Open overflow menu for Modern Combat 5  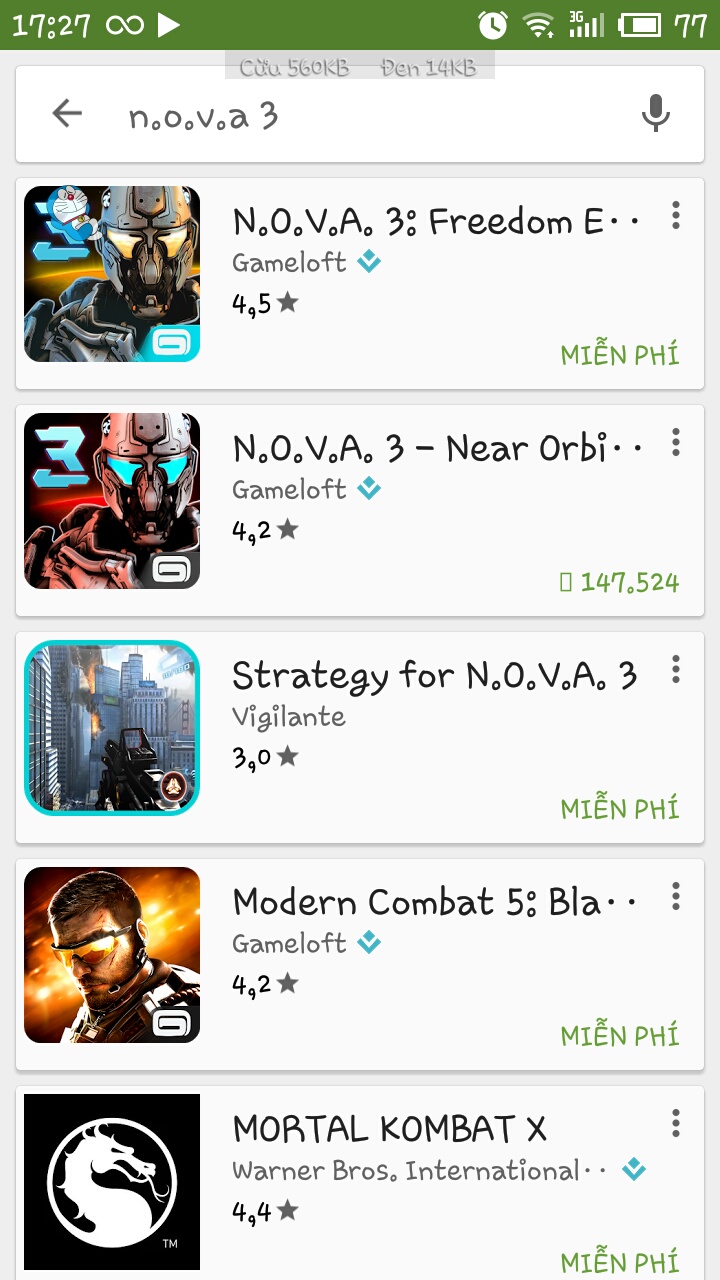tap(676, 896)
